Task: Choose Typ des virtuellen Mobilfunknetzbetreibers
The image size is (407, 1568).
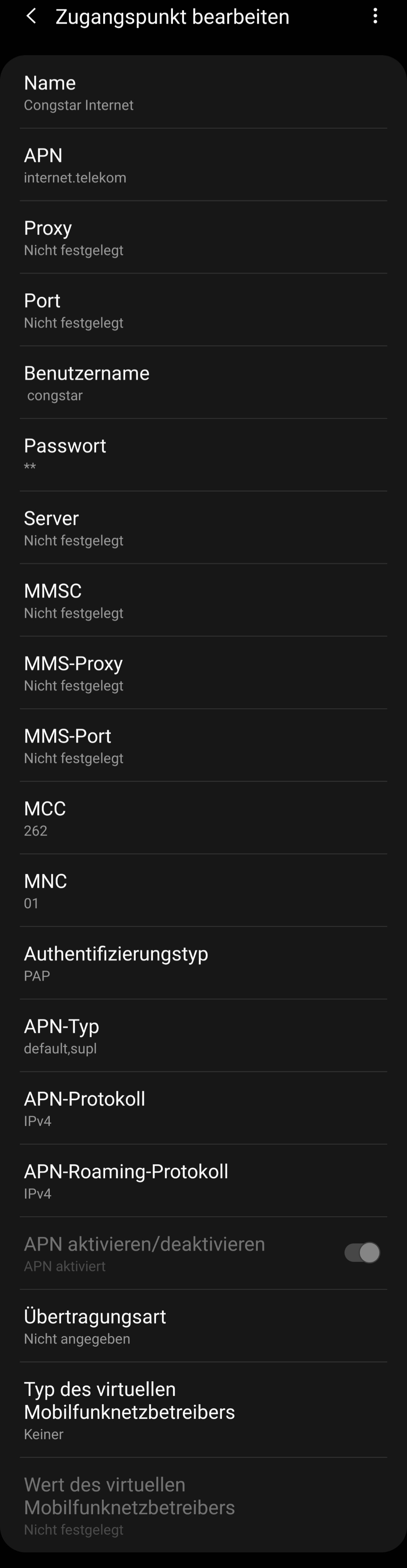Action: tap(203, 1410)
